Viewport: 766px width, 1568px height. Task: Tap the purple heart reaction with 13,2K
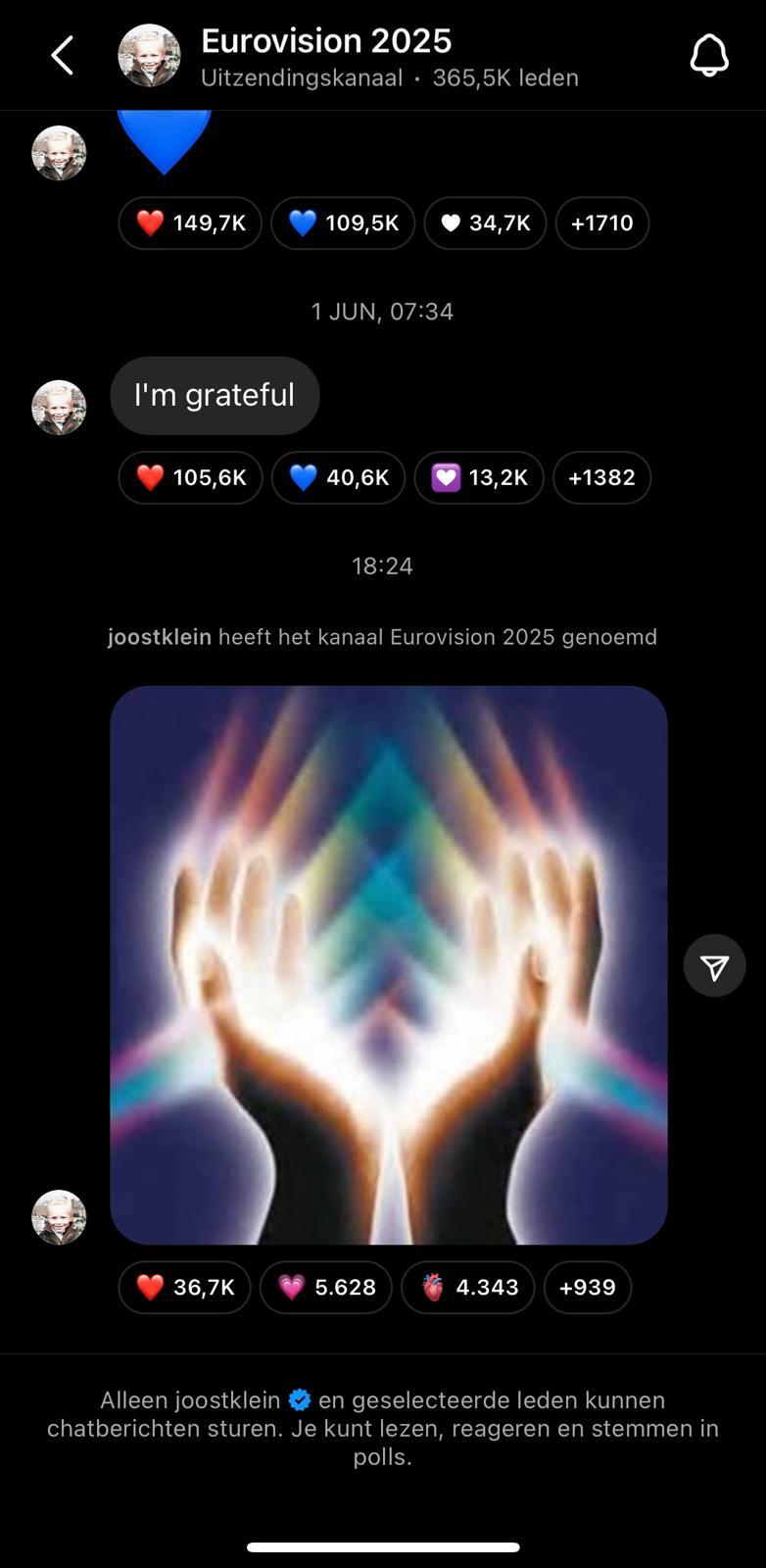coord(479,477)
